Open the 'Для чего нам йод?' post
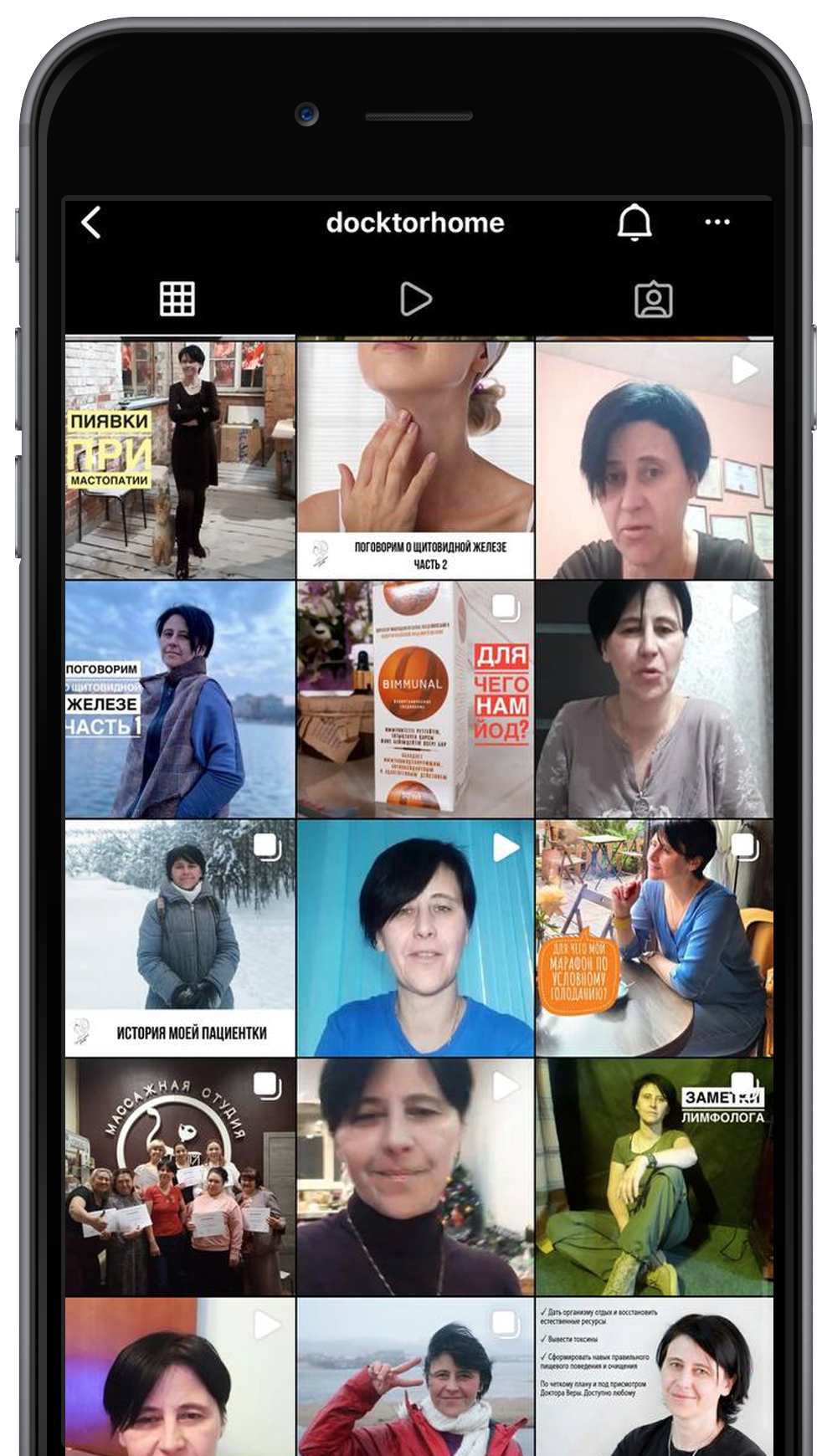 (x=415, y=700)
